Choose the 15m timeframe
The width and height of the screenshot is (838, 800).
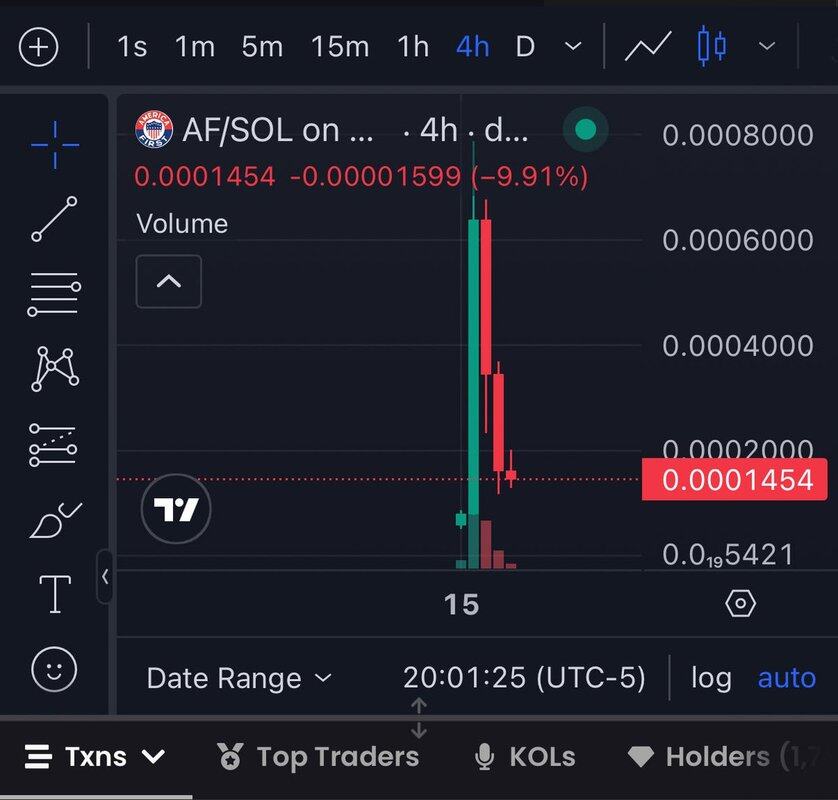[339, 47]
